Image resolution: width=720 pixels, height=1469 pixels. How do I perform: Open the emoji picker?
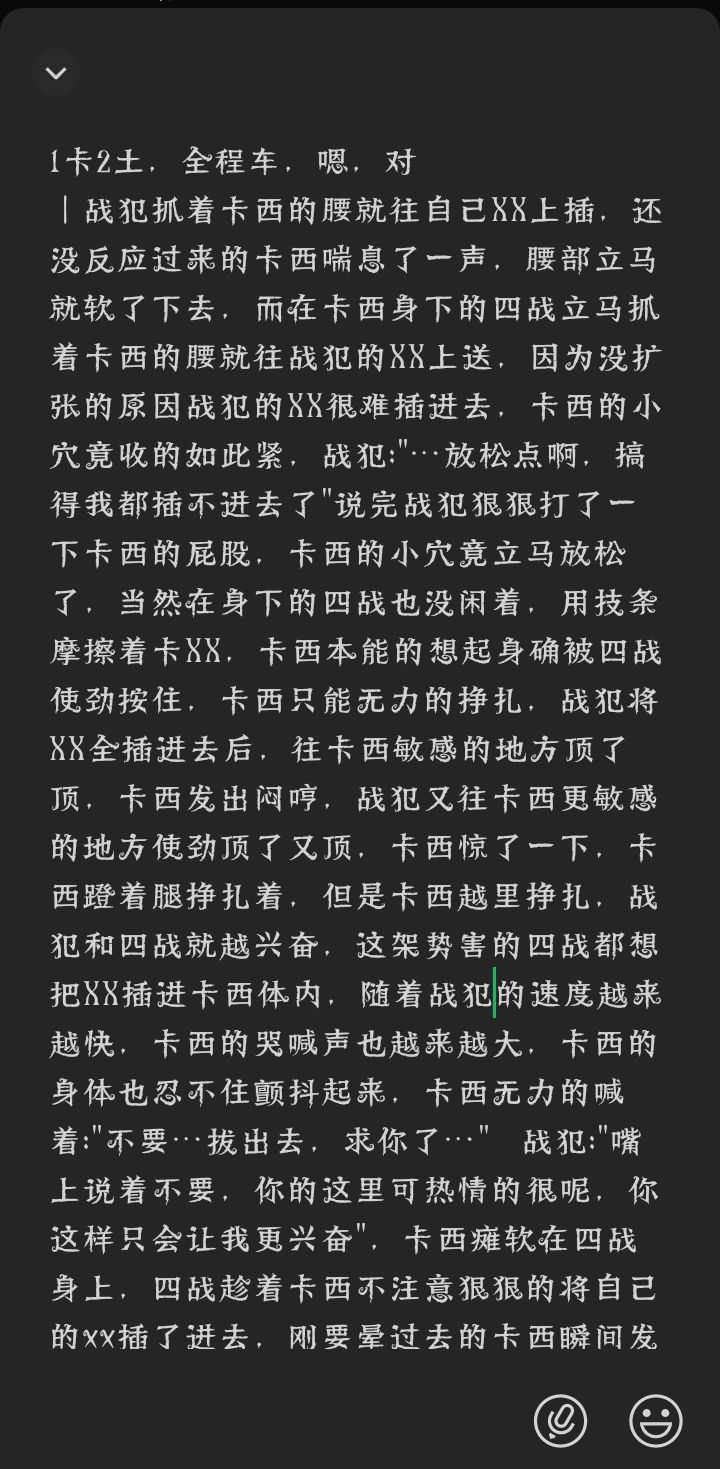pyautogui.click(x=656, y=1420)
